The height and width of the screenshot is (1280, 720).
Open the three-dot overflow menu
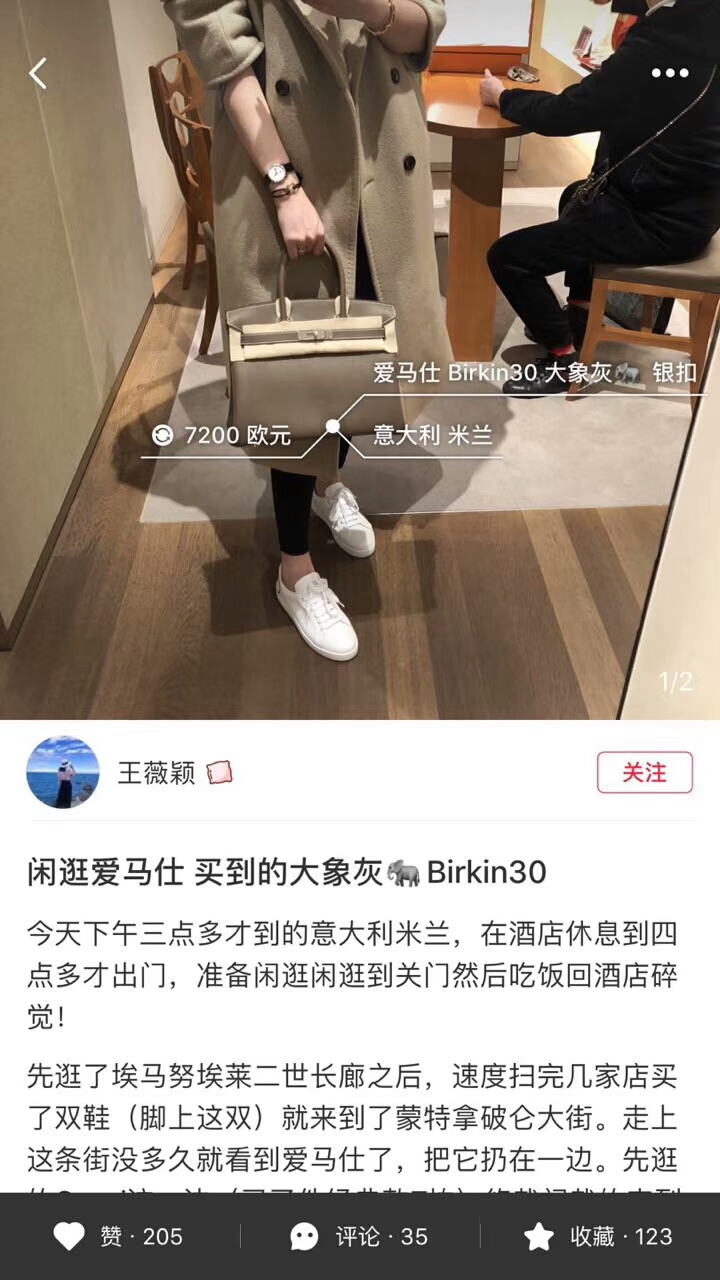(669, 73)
